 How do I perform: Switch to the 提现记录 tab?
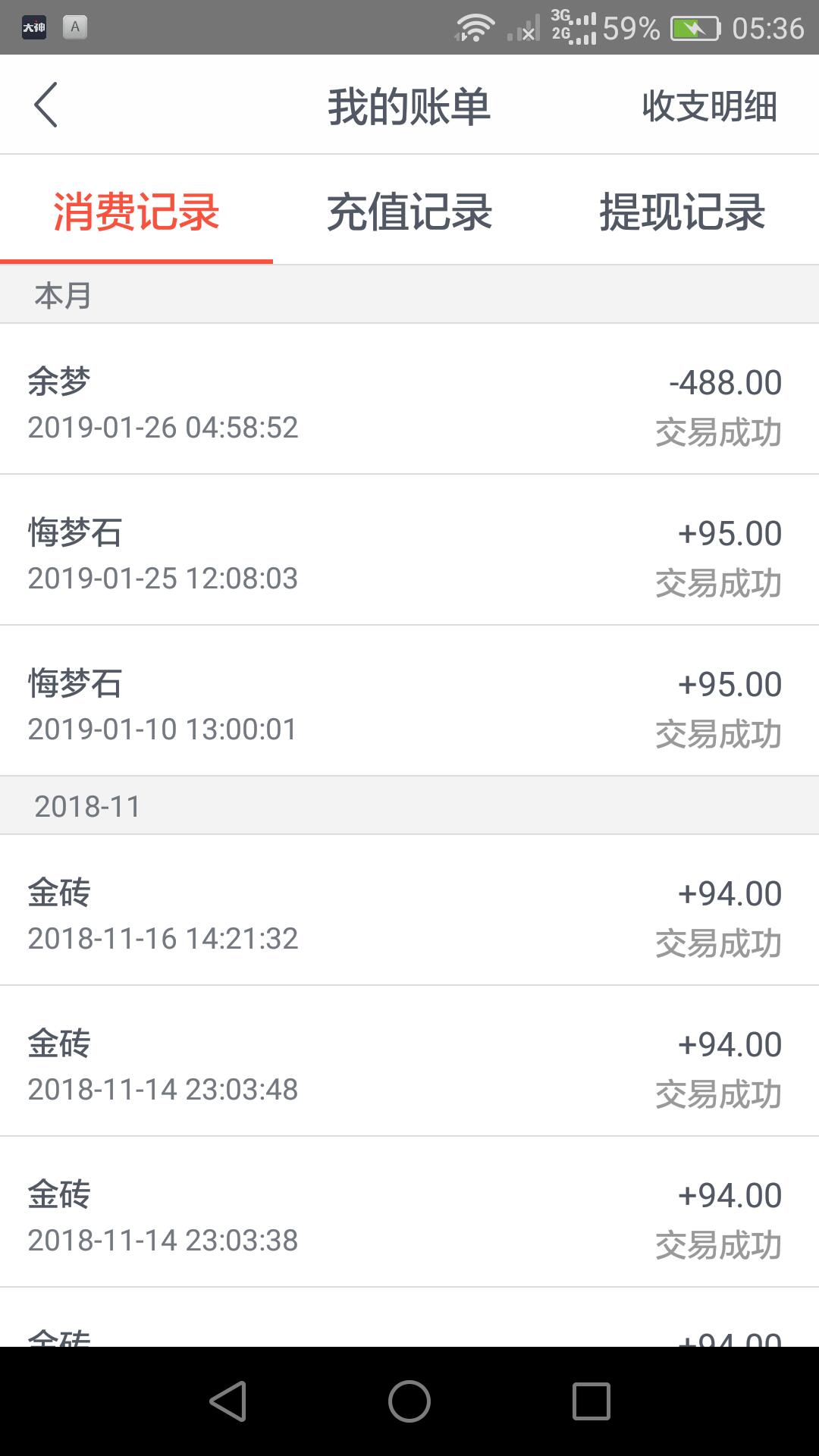tap(682, 212)
